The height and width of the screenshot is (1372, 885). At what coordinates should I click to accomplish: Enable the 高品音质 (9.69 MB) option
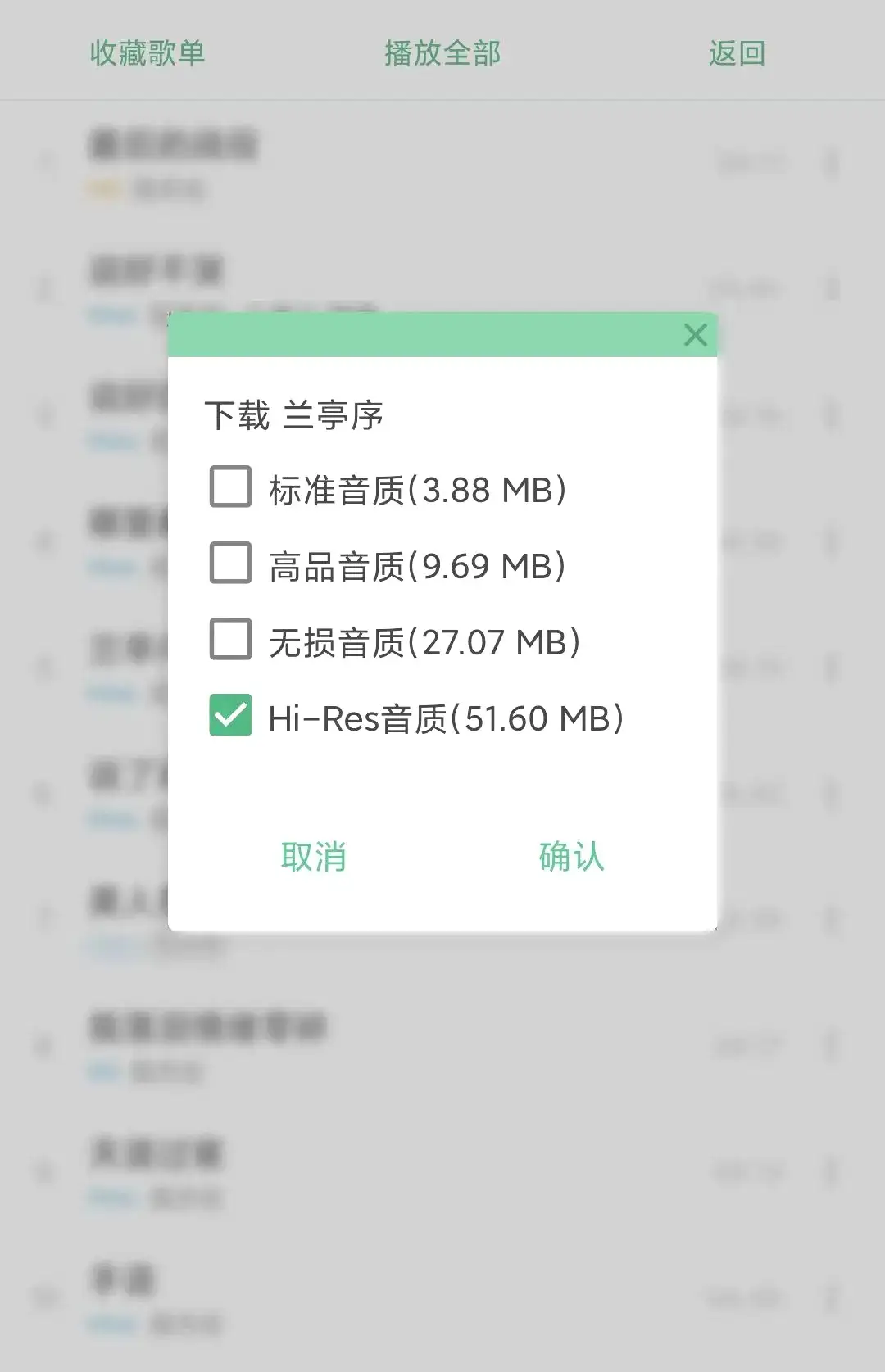click(230, 563)
